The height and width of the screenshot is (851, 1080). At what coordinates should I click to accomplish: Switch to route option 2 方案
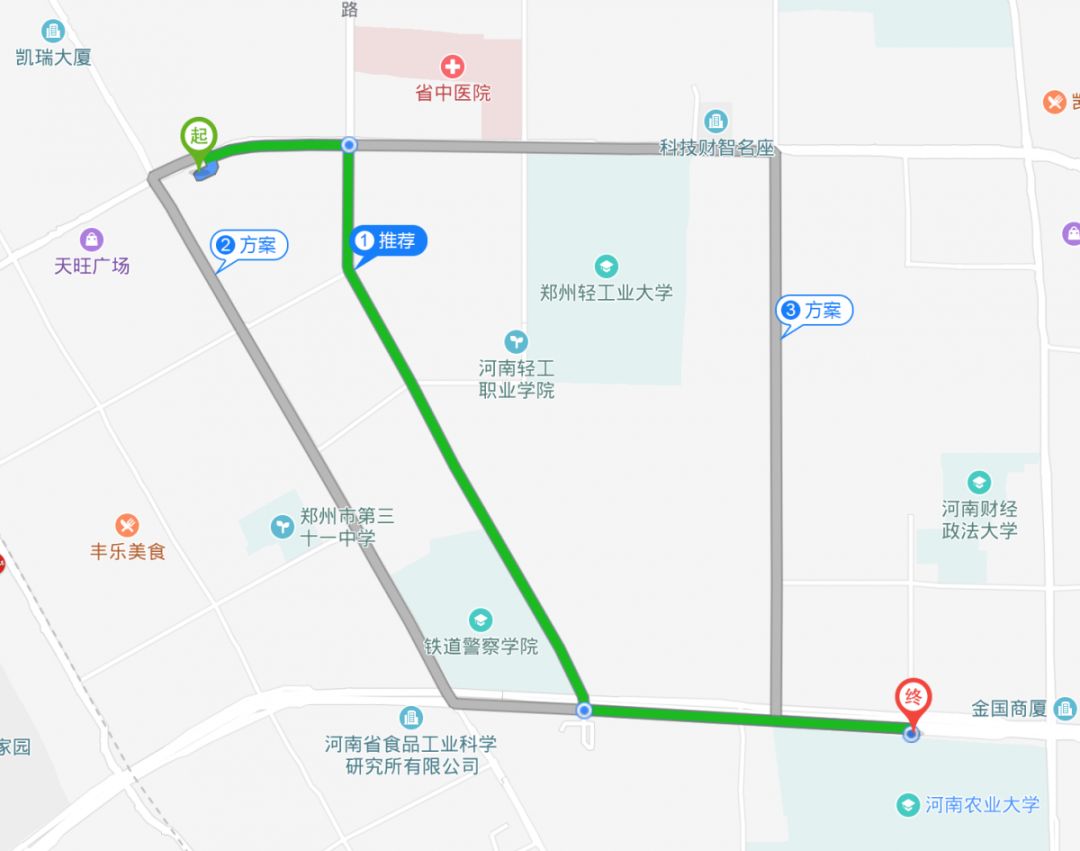[250, 245]
